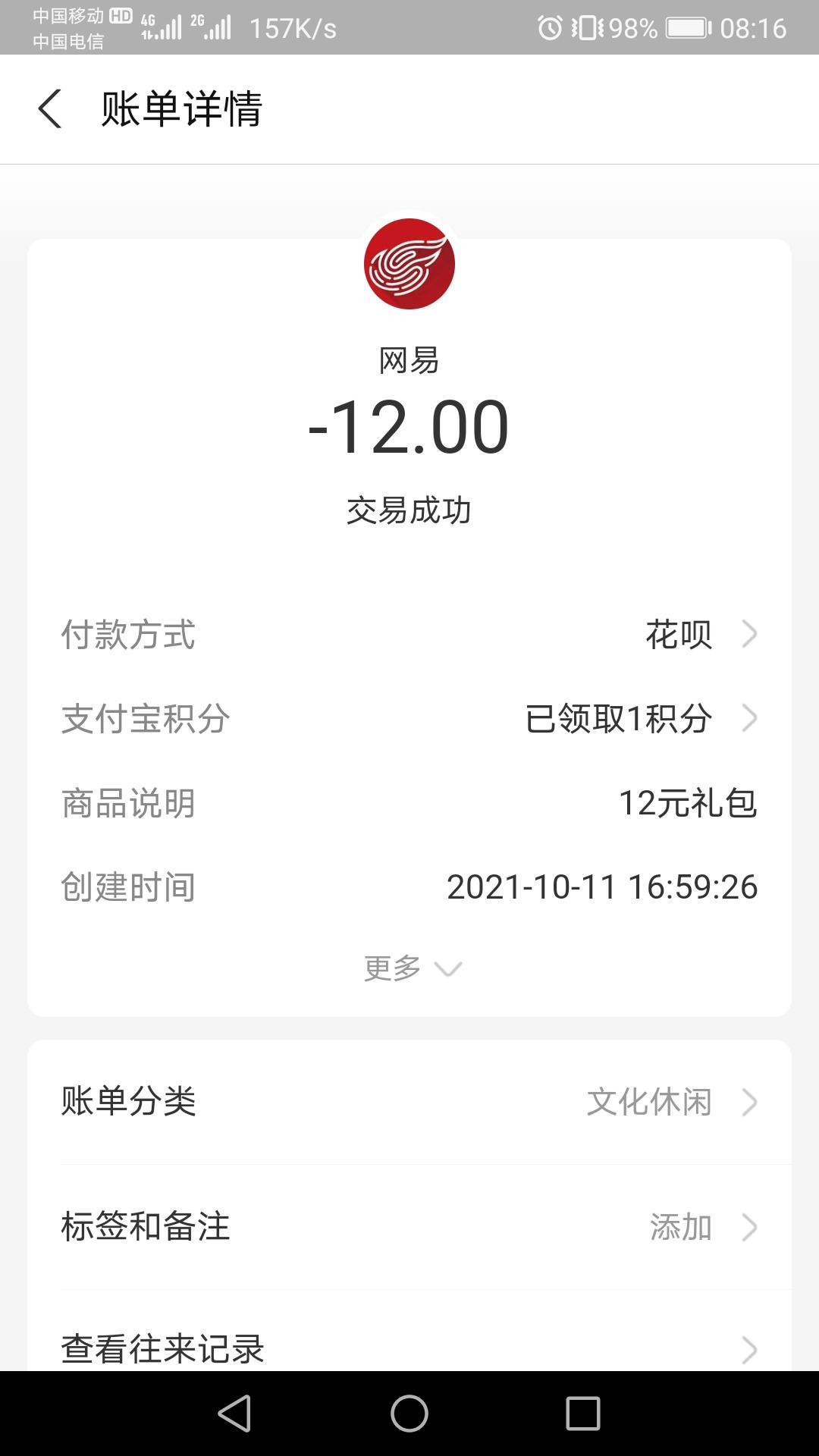Expand 更多 to show more bill details

(x=409, y=967)
